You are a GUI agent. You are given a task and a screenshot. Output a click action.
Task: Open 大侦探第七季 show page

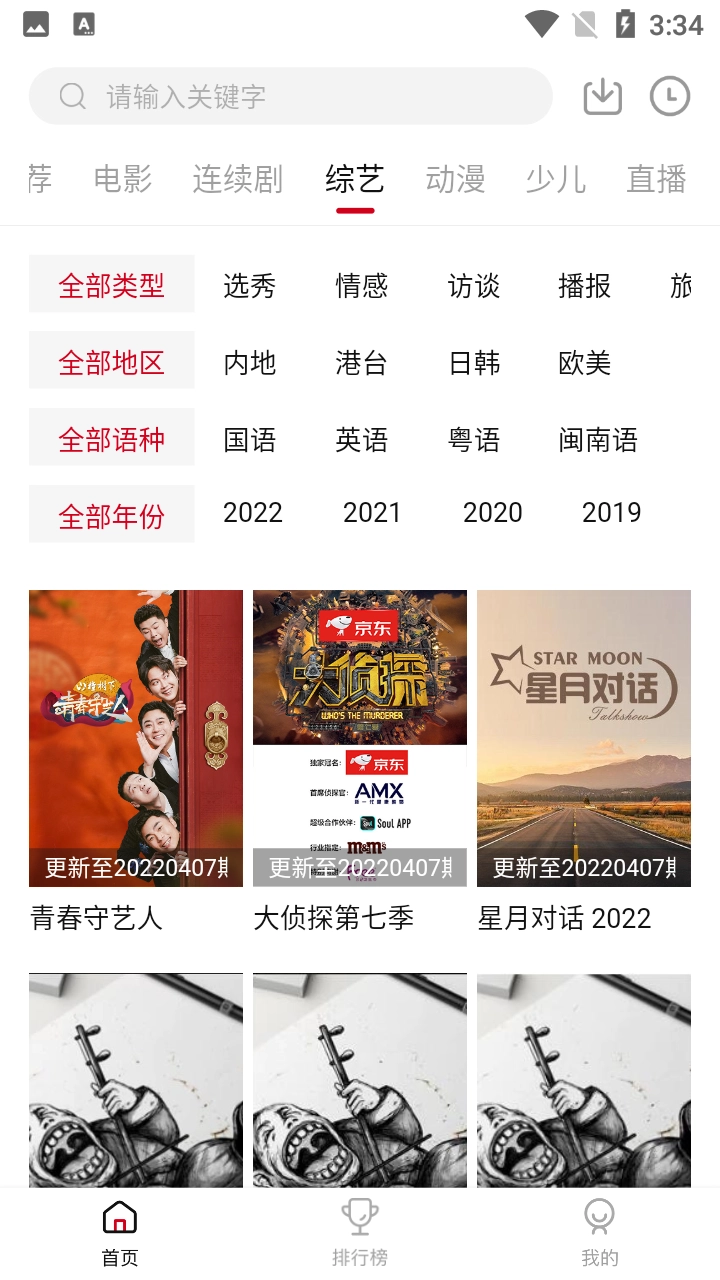360,738
